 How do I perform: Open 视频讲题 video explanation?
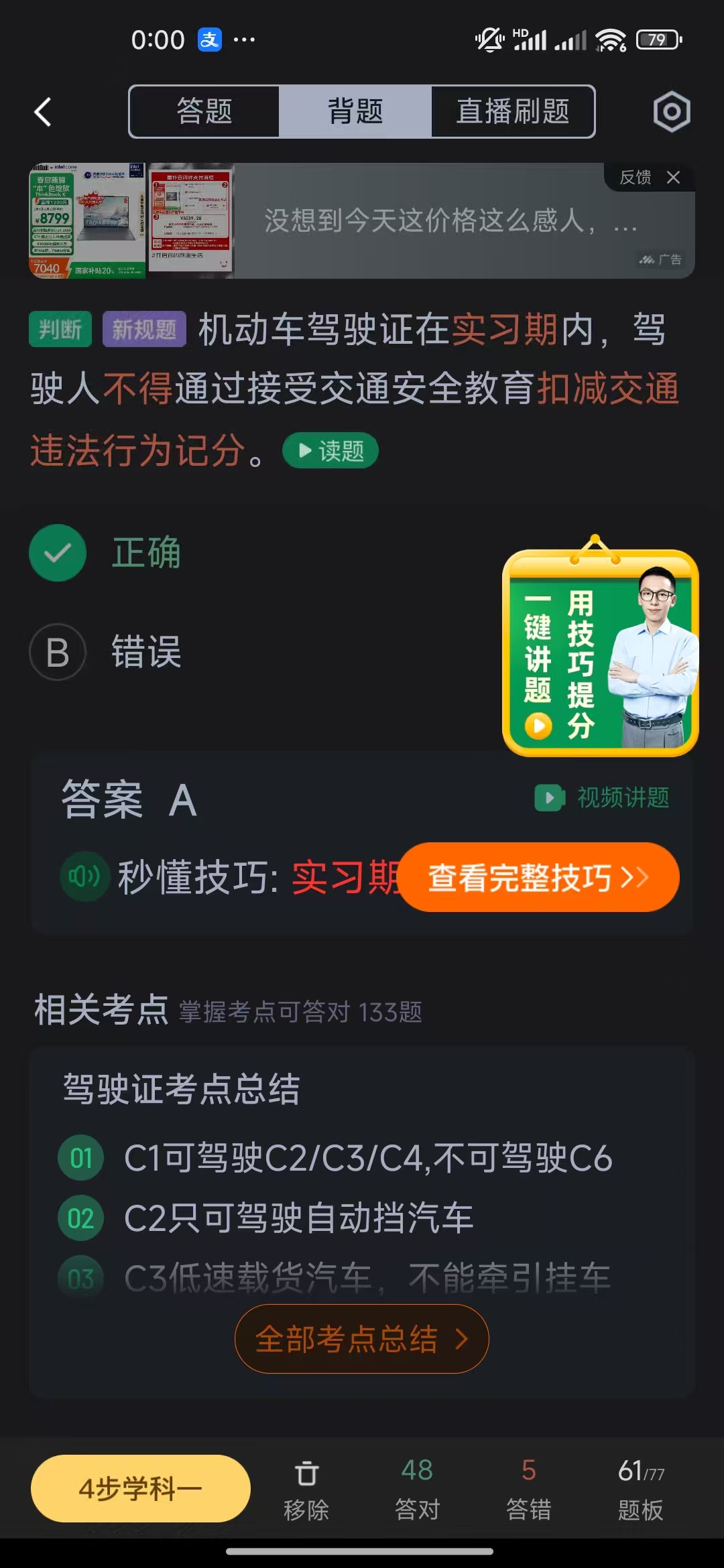[601, 798]
